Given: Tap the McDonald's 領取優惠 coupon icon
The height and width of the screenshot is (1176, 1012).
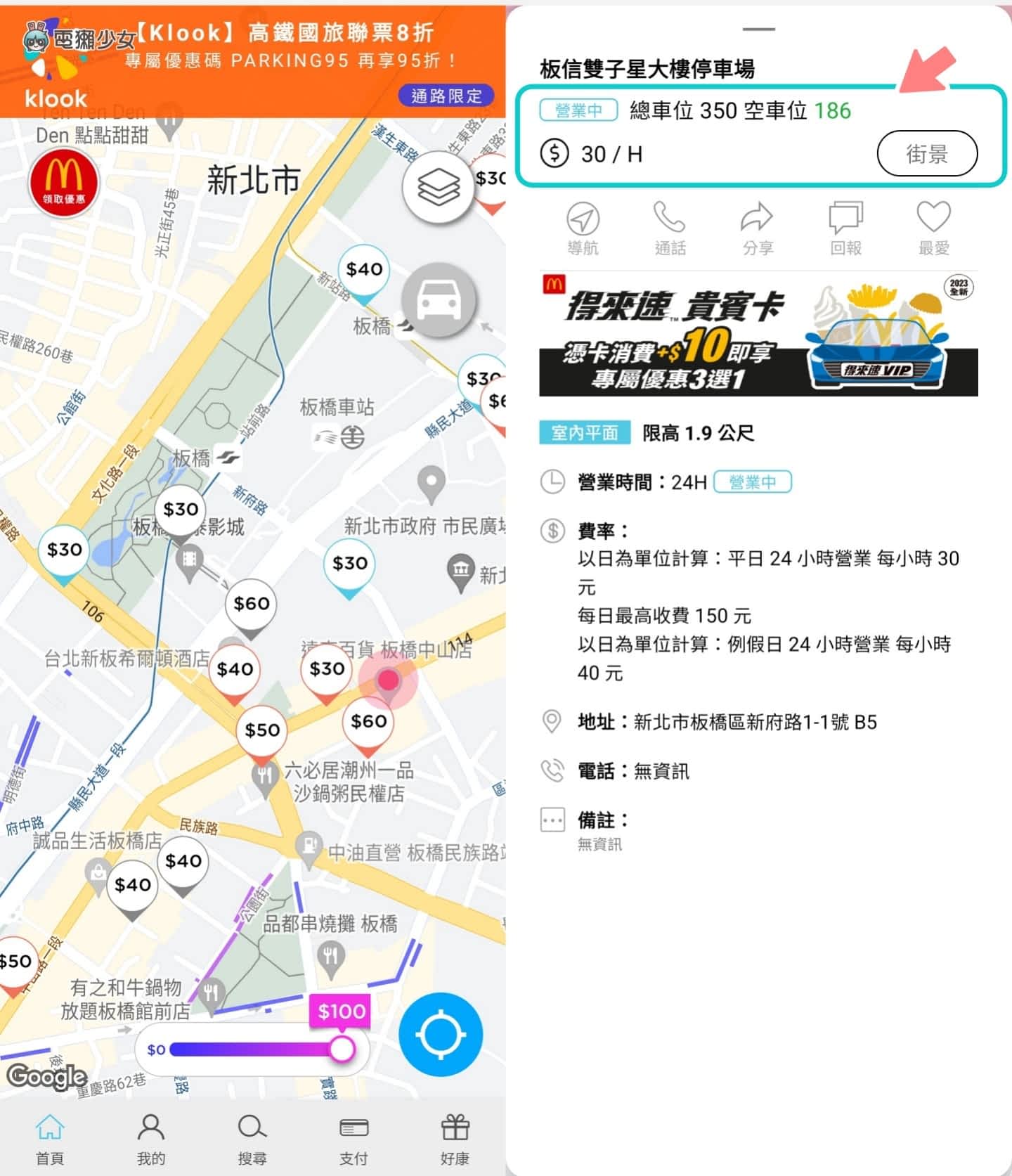Looking at the screenshot, I should [x=64, y=183].
